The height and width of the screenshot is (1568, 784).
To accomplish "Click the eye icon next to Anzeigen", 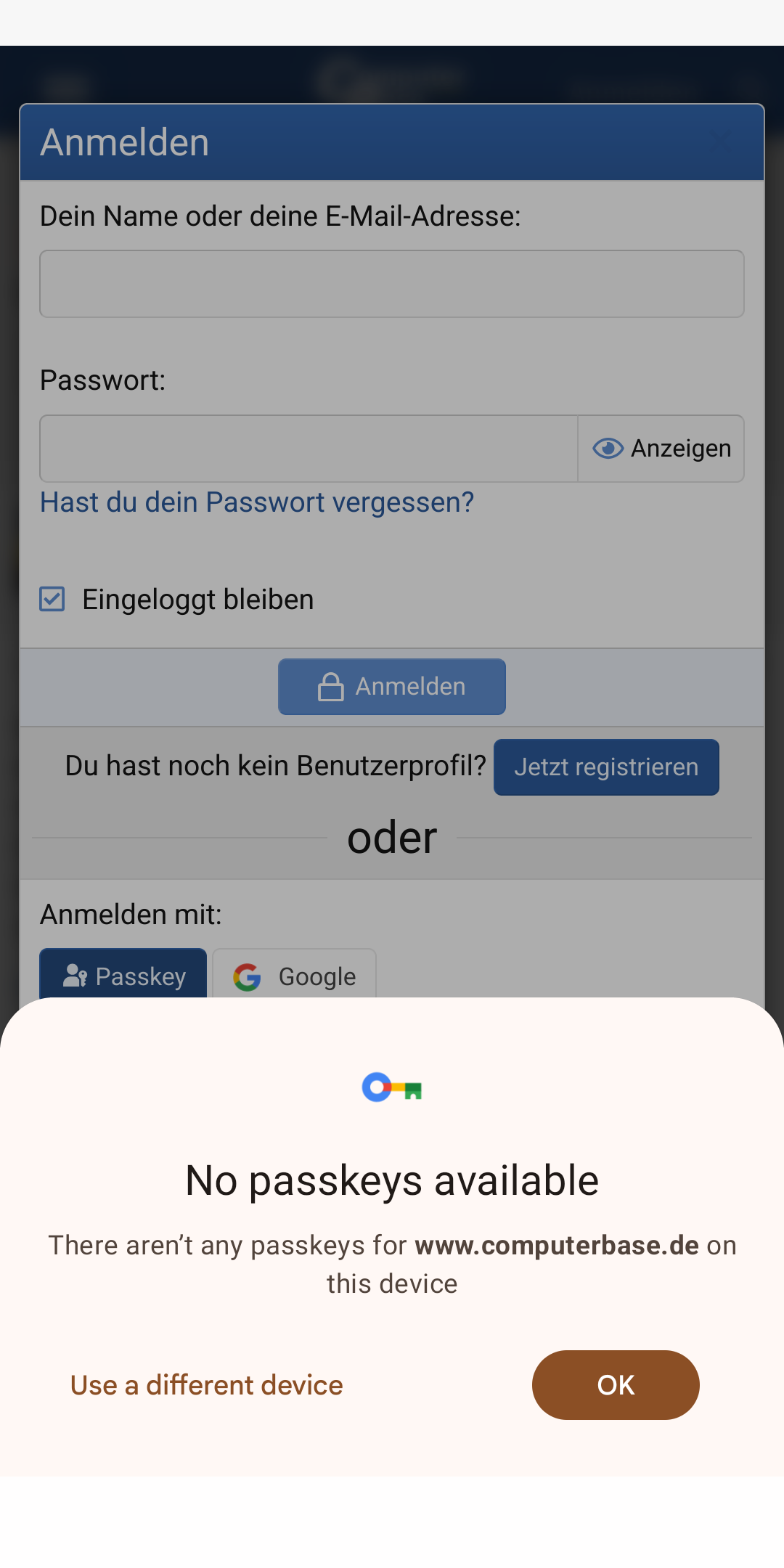I will click(x=607, y=448).
